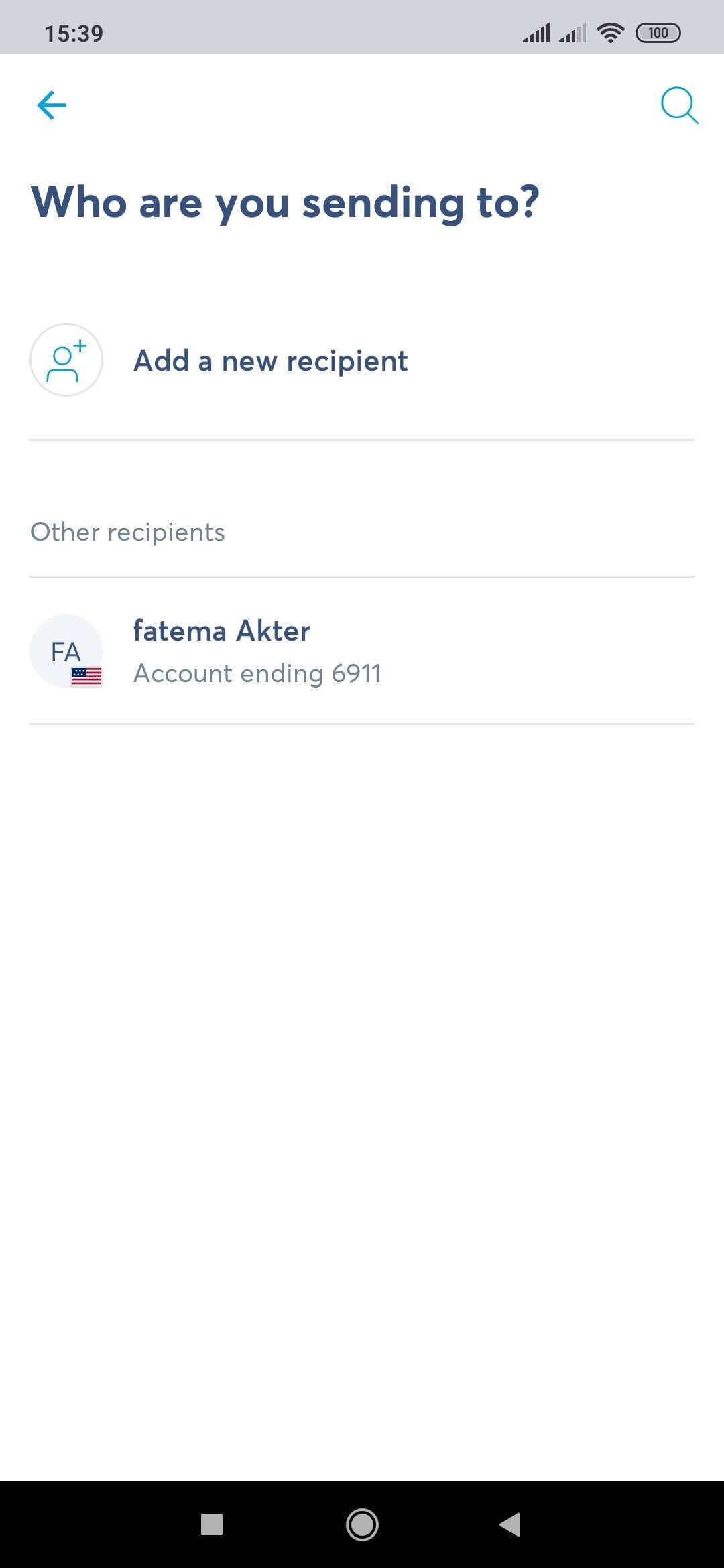Open the recent apps view

pyautogui.click(x=212, y=1524)
